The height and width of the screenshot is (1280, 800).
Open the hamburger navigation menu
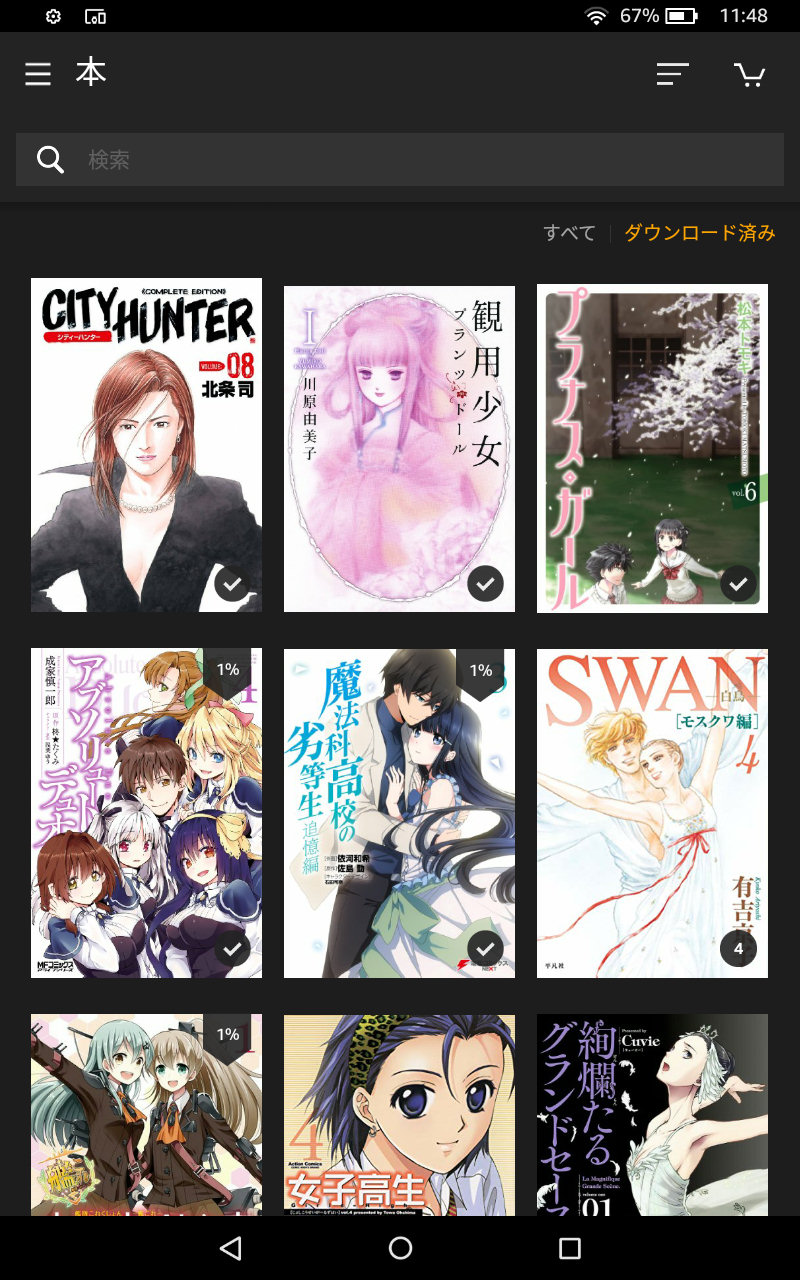click(x=38, y=75)
